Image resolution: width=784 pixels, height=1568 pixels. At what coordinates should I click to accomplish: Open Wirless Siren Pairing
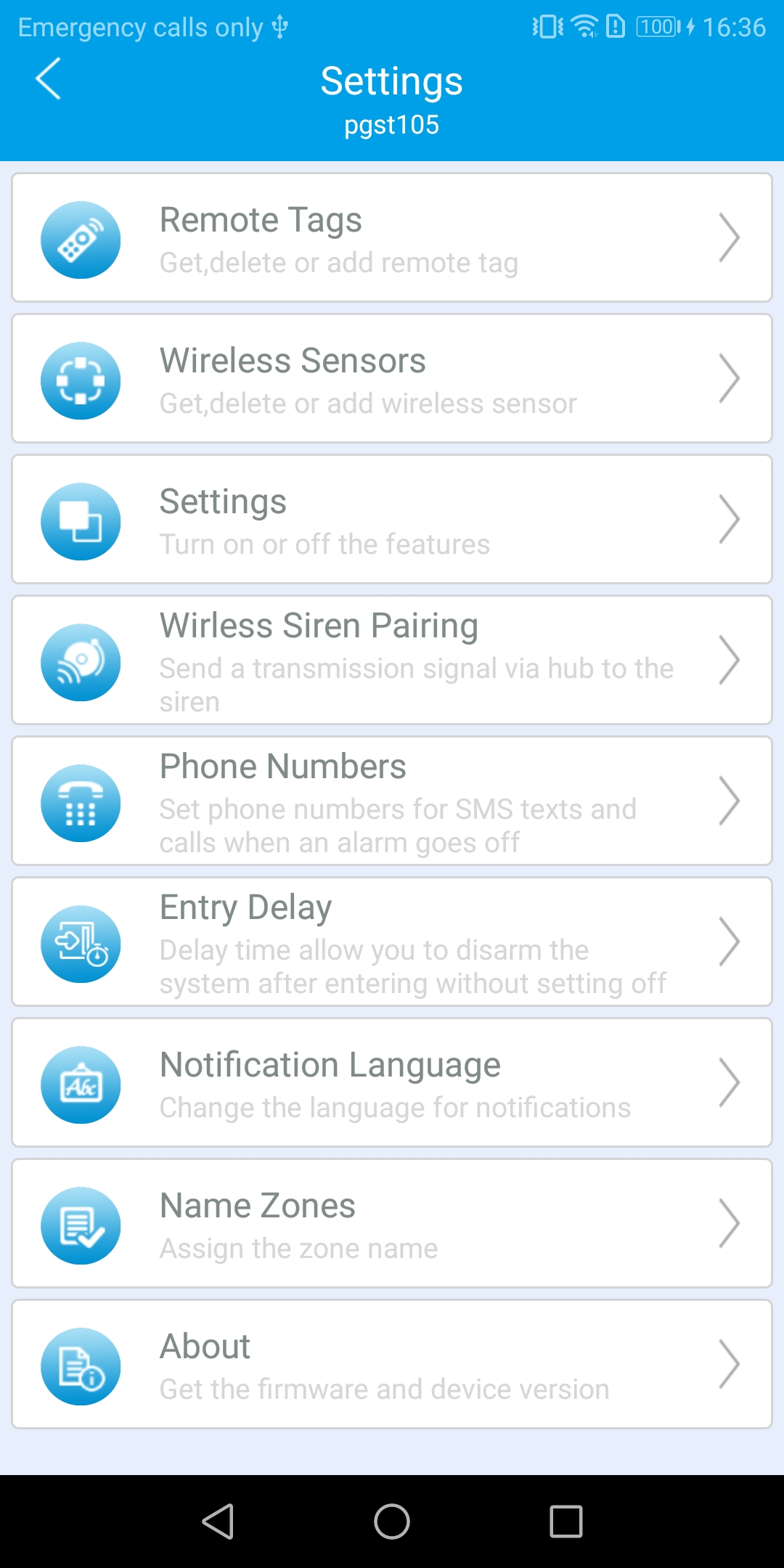392,660
